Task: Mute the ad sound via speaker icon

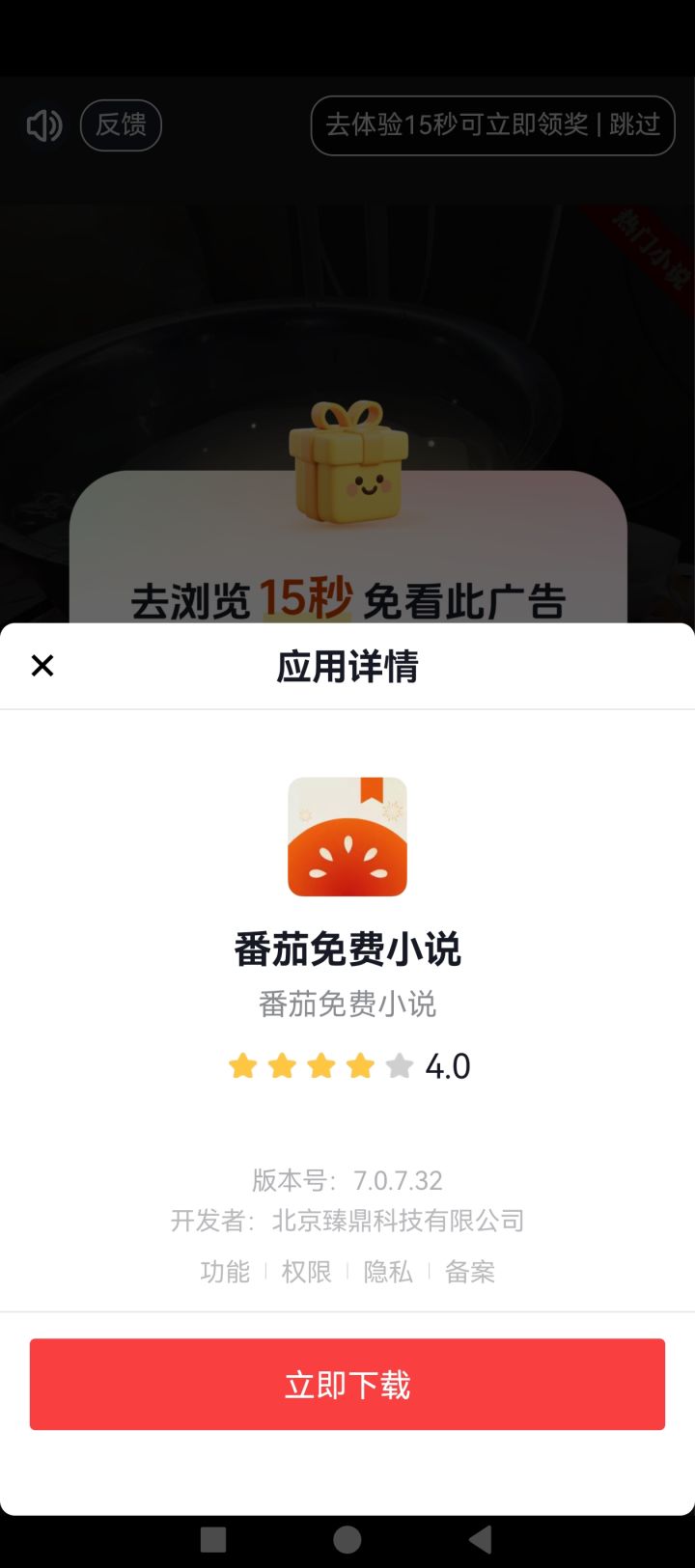Action: tap(43, 125)
